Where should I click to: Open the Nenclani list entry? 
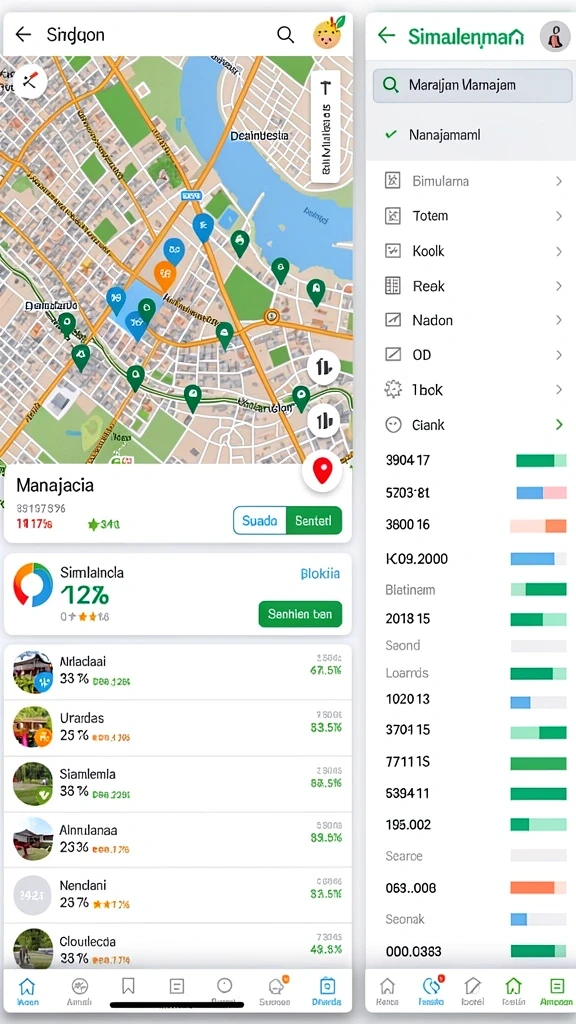[178, 895]
